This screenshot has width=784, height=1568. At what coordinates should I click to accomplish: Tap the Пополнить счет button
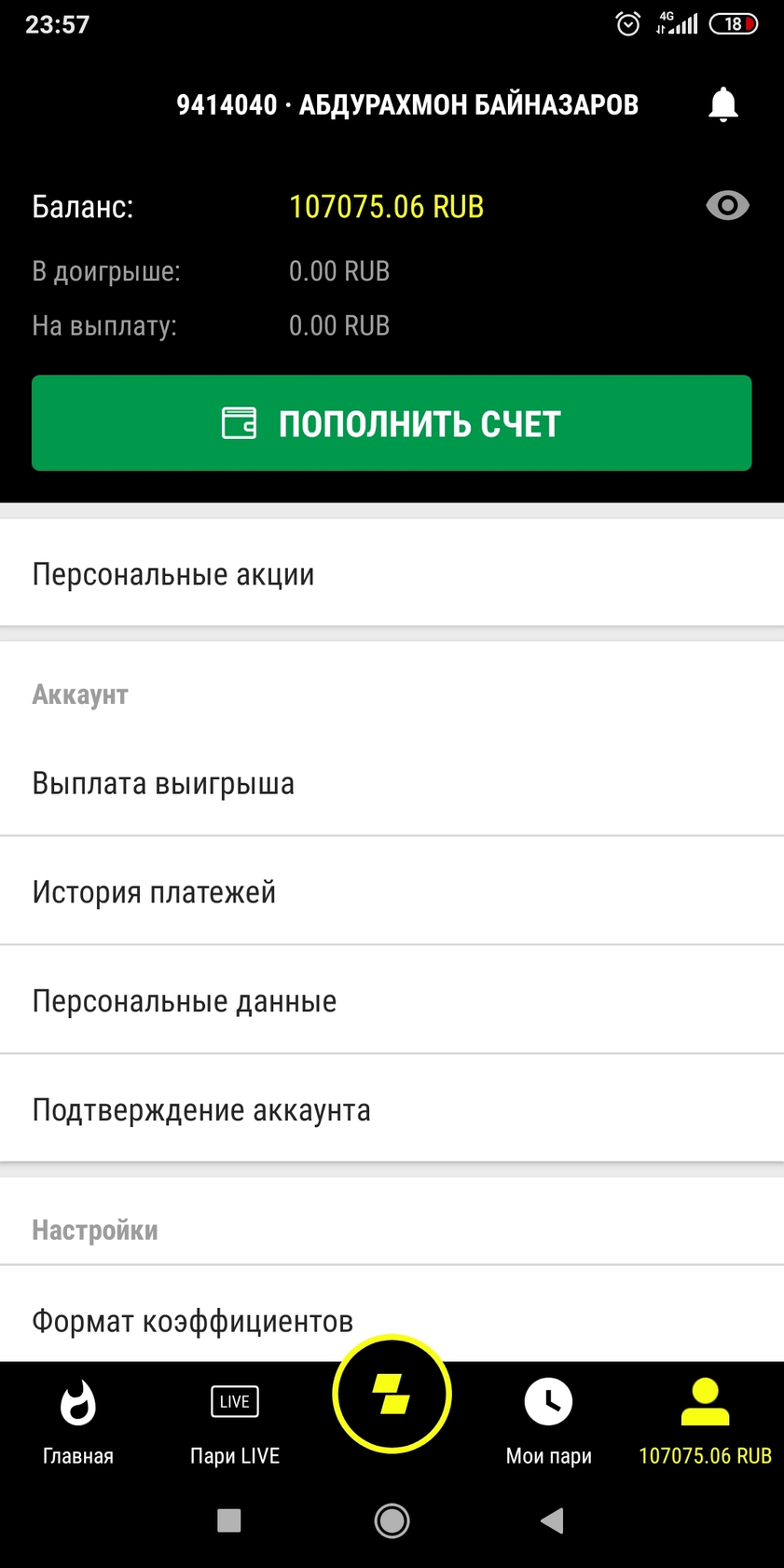click(x=392, y=423)
